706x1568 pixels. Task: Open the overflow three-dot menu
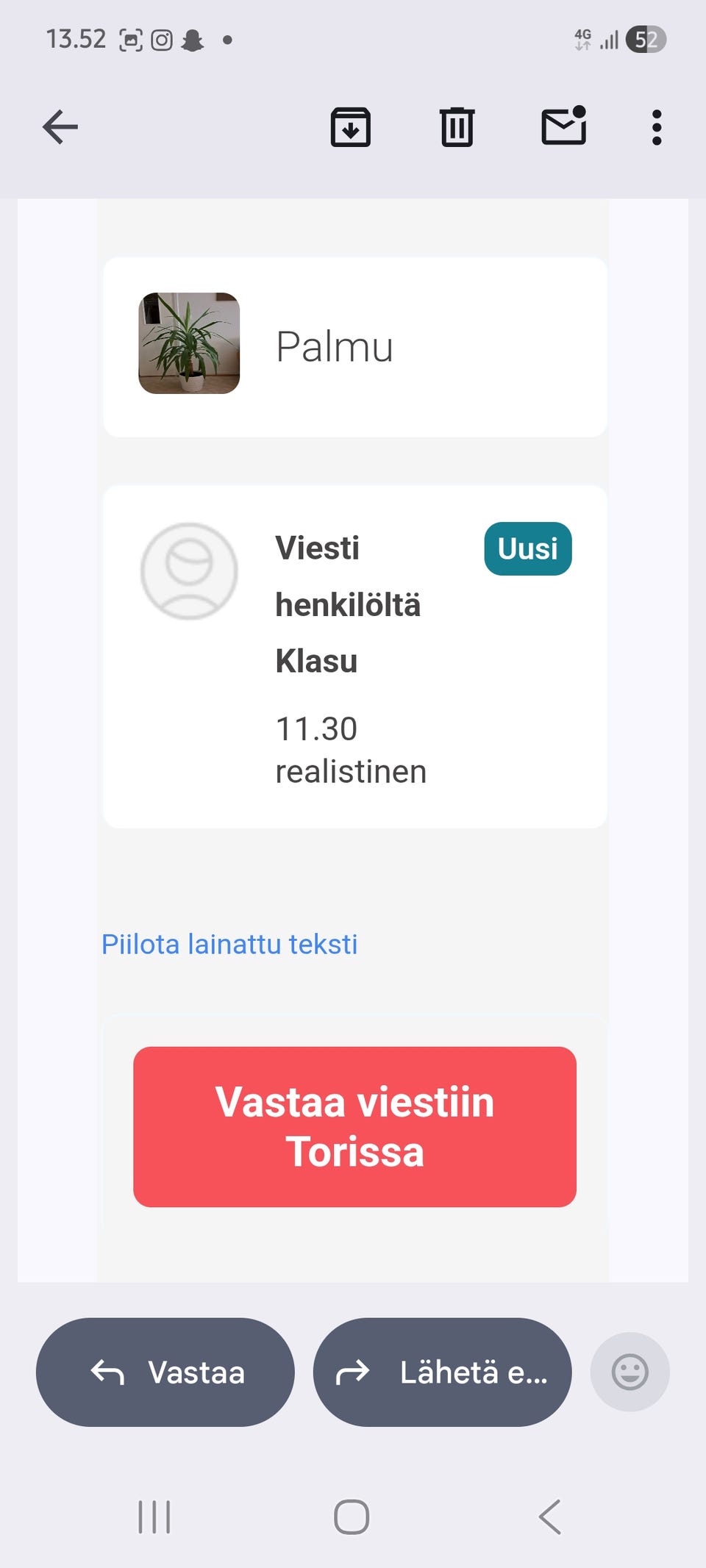point(655,126)
